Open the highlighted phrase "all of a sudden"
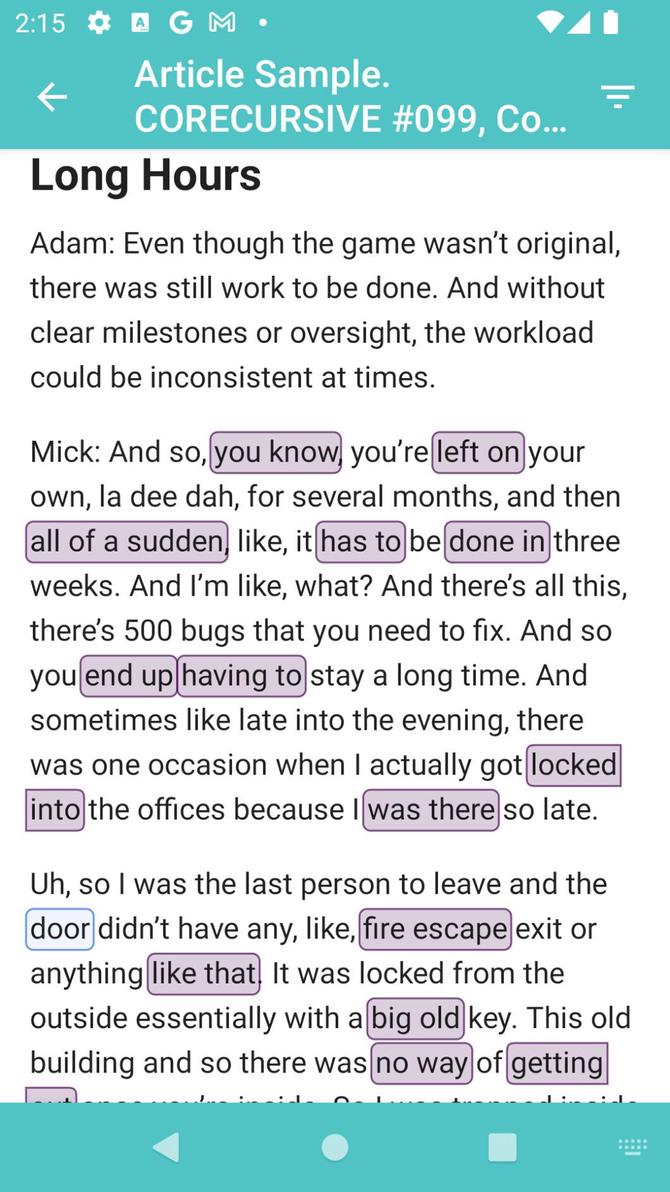 (x=127, y=541)
